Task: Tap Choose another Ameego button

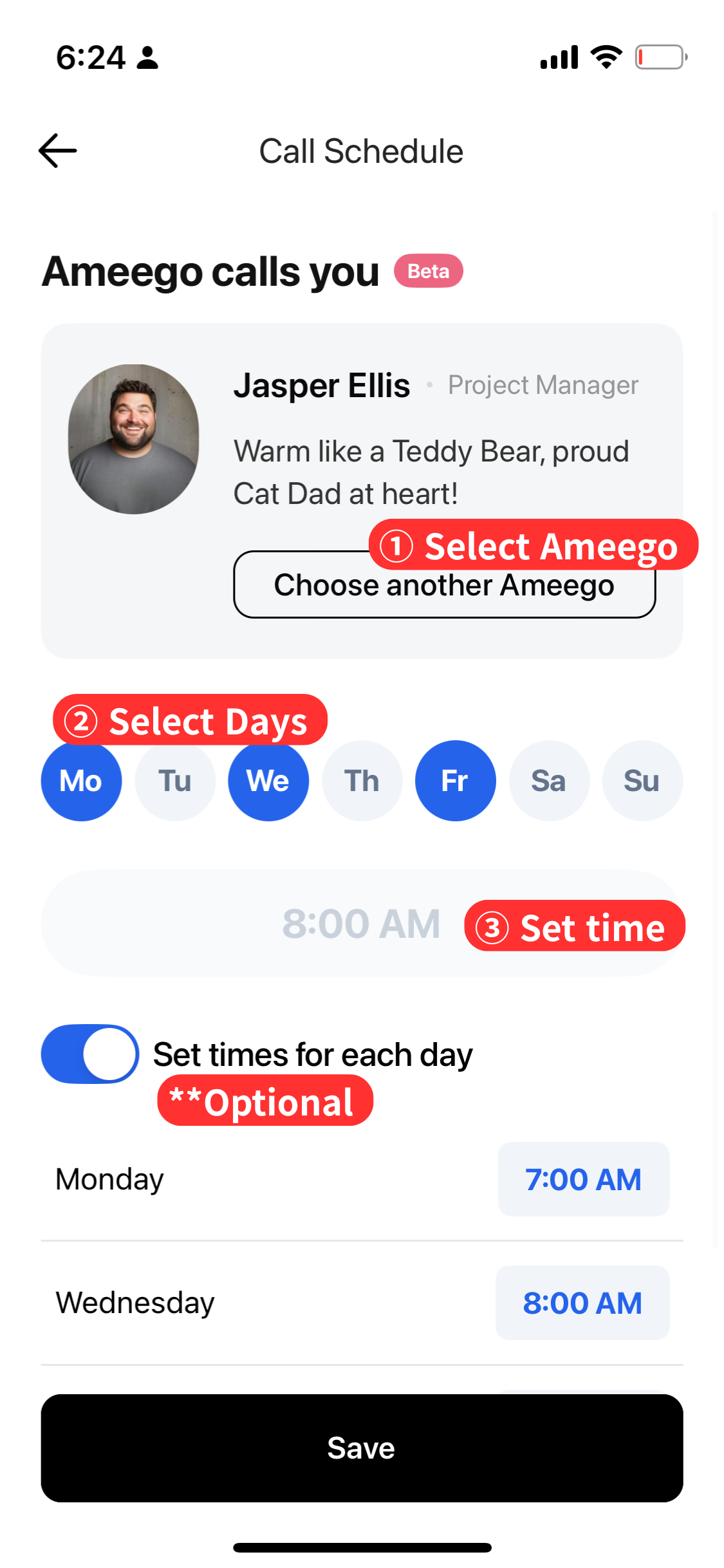Action: coord(444,592)
